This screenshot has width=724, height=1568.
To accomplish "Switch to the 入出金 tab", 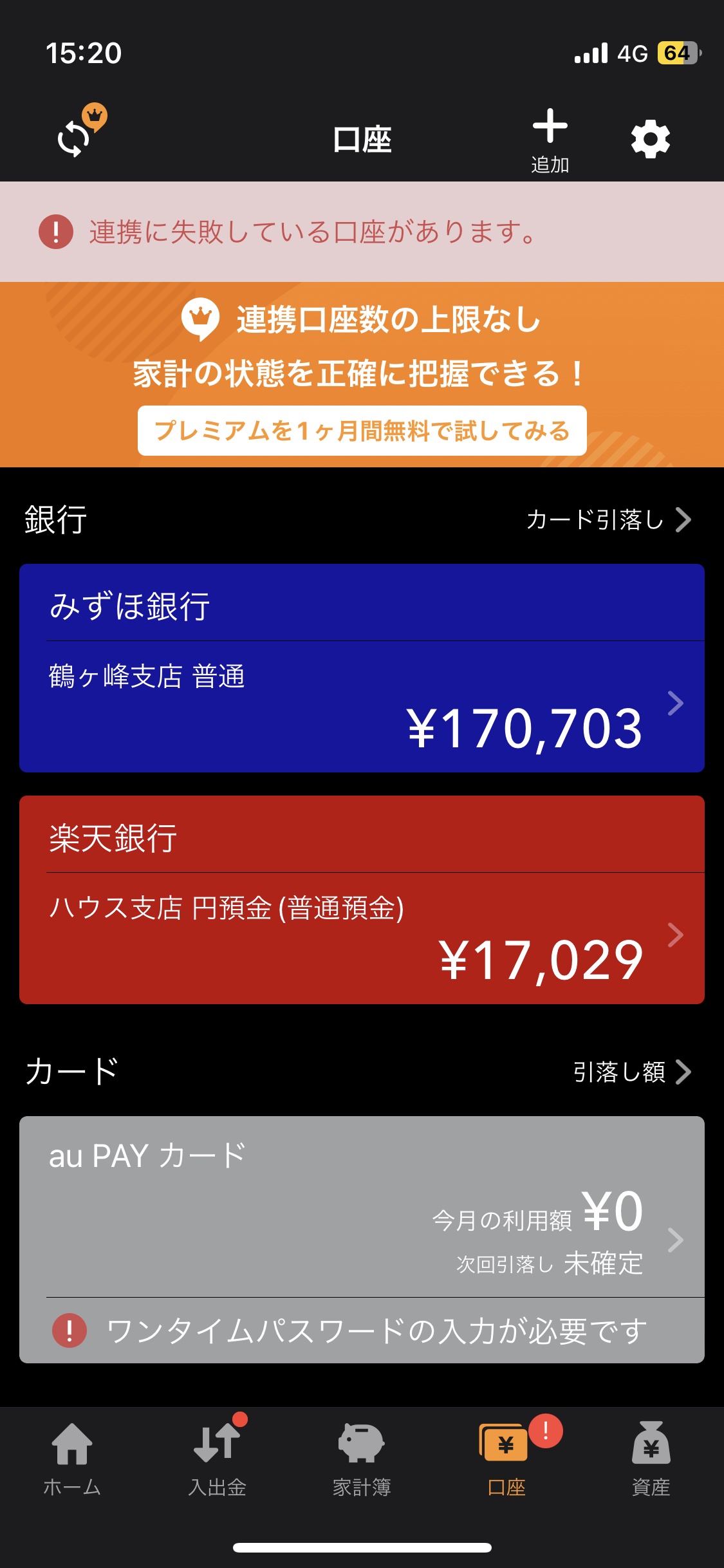I will click(217, 1460).
